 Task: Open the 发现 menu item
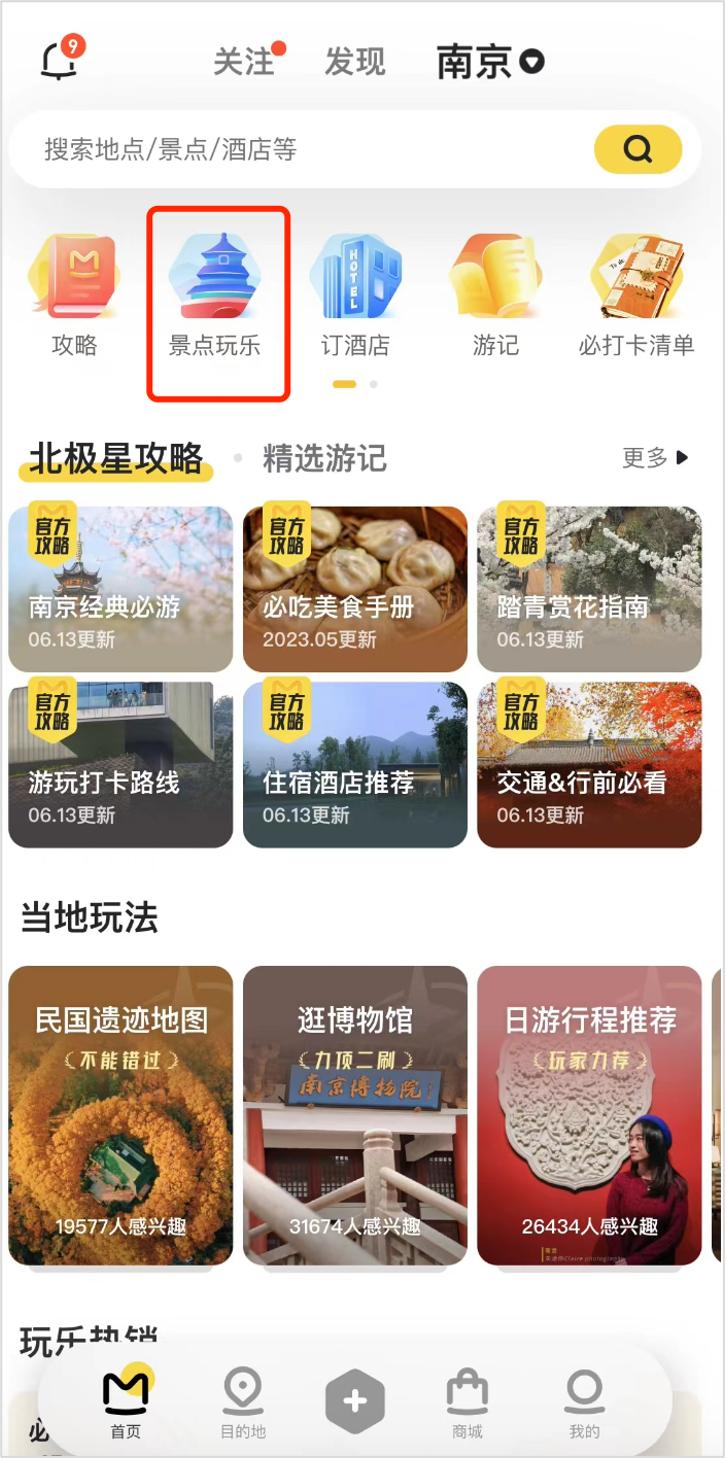pos(358,61)
